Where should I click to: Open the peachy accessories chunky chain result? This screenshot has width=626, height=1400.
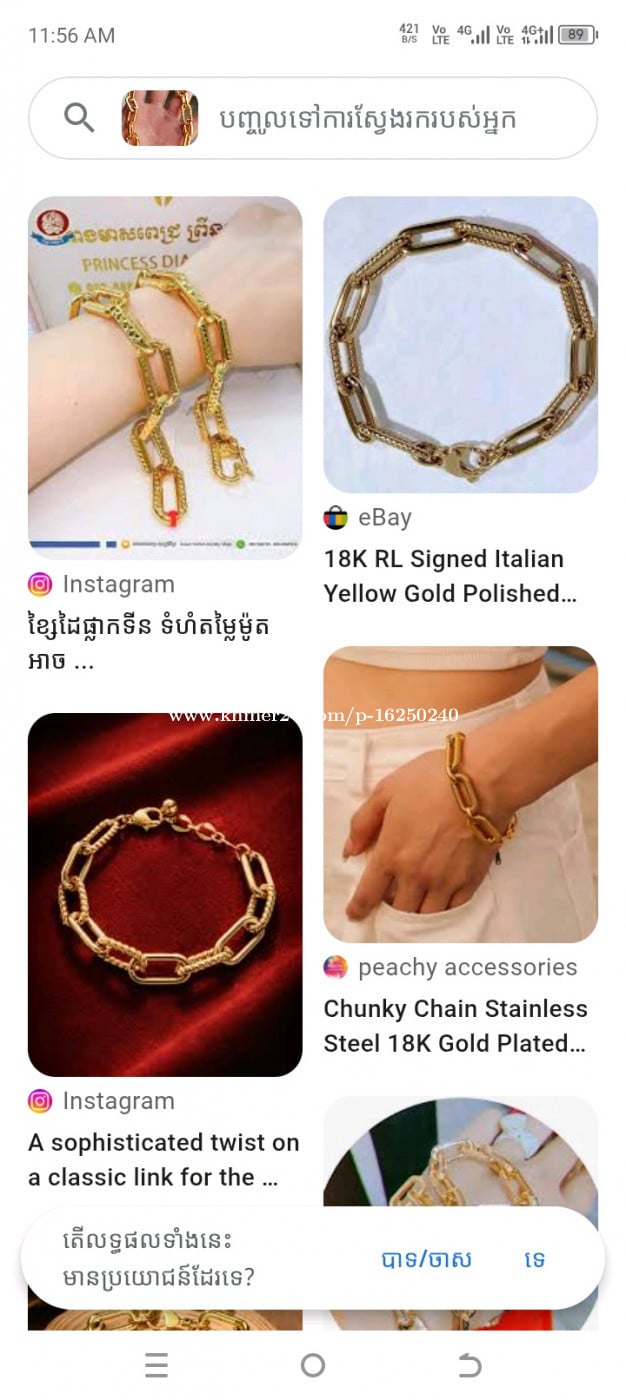tap(460, 795)
